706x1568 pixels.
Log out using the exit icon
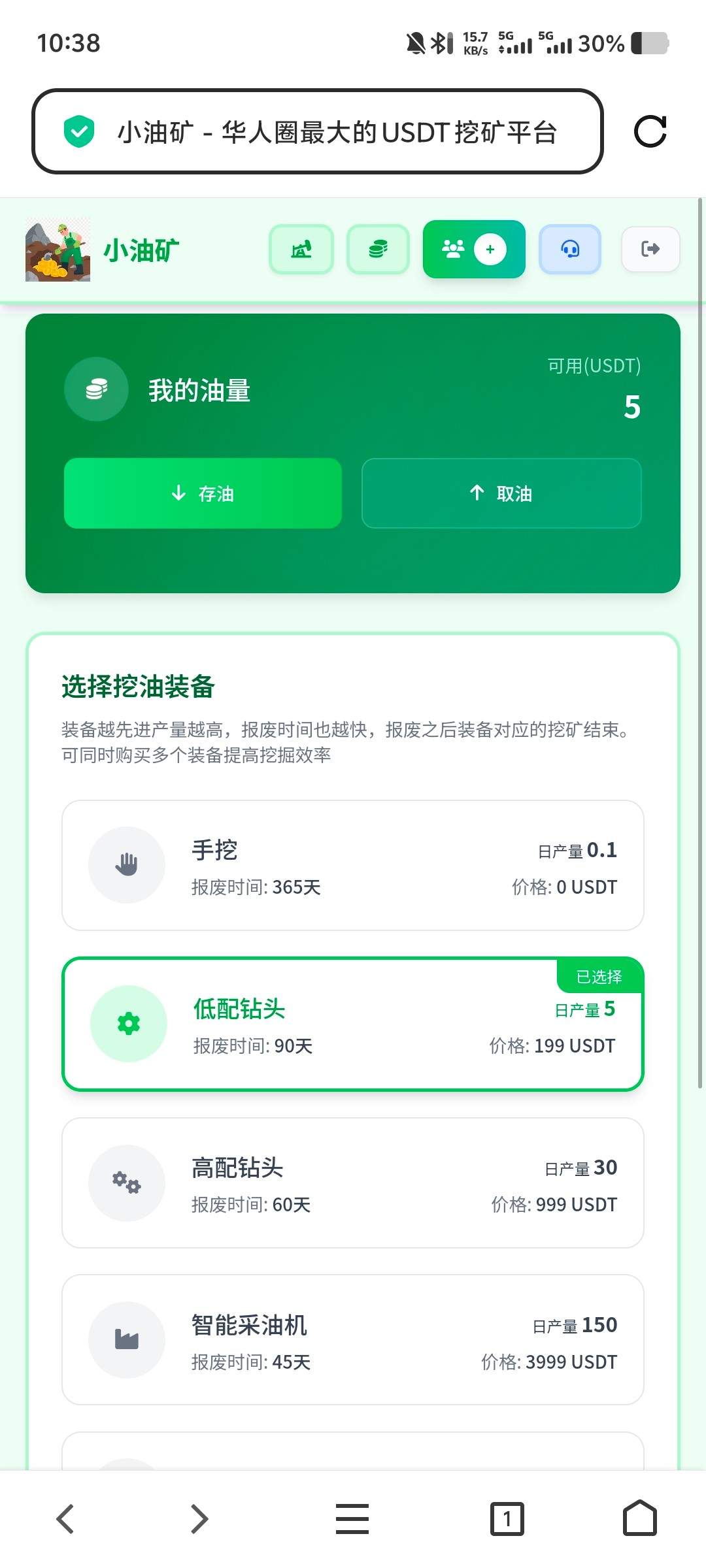[650, 249]
